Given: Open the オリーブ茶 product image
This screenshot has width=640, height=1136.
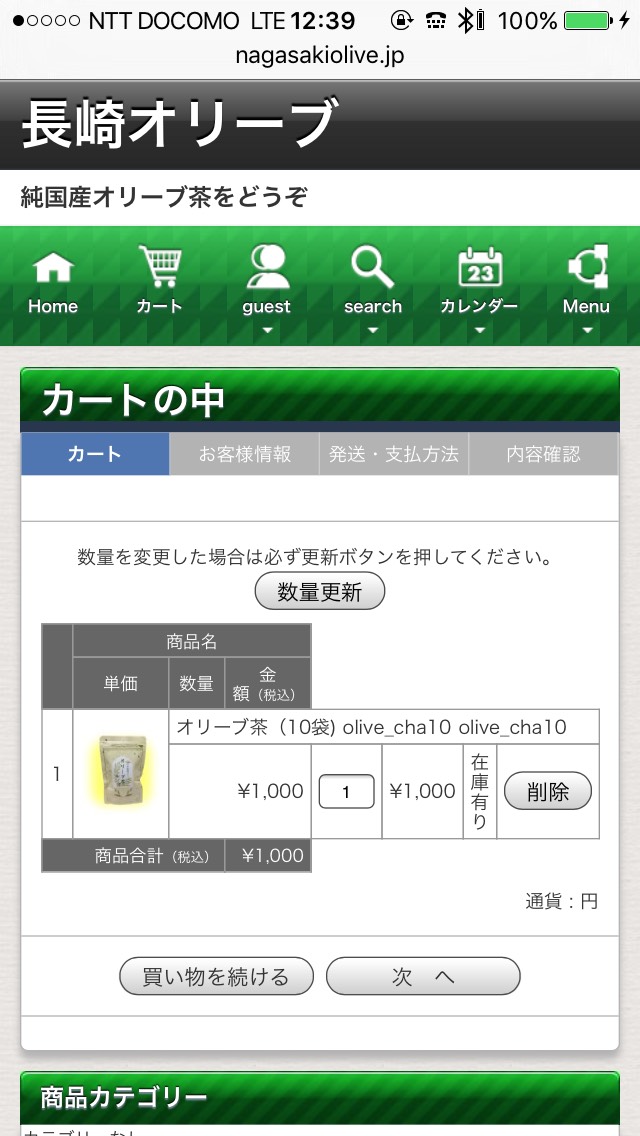Looking at the screenshot, I should 122,772.
